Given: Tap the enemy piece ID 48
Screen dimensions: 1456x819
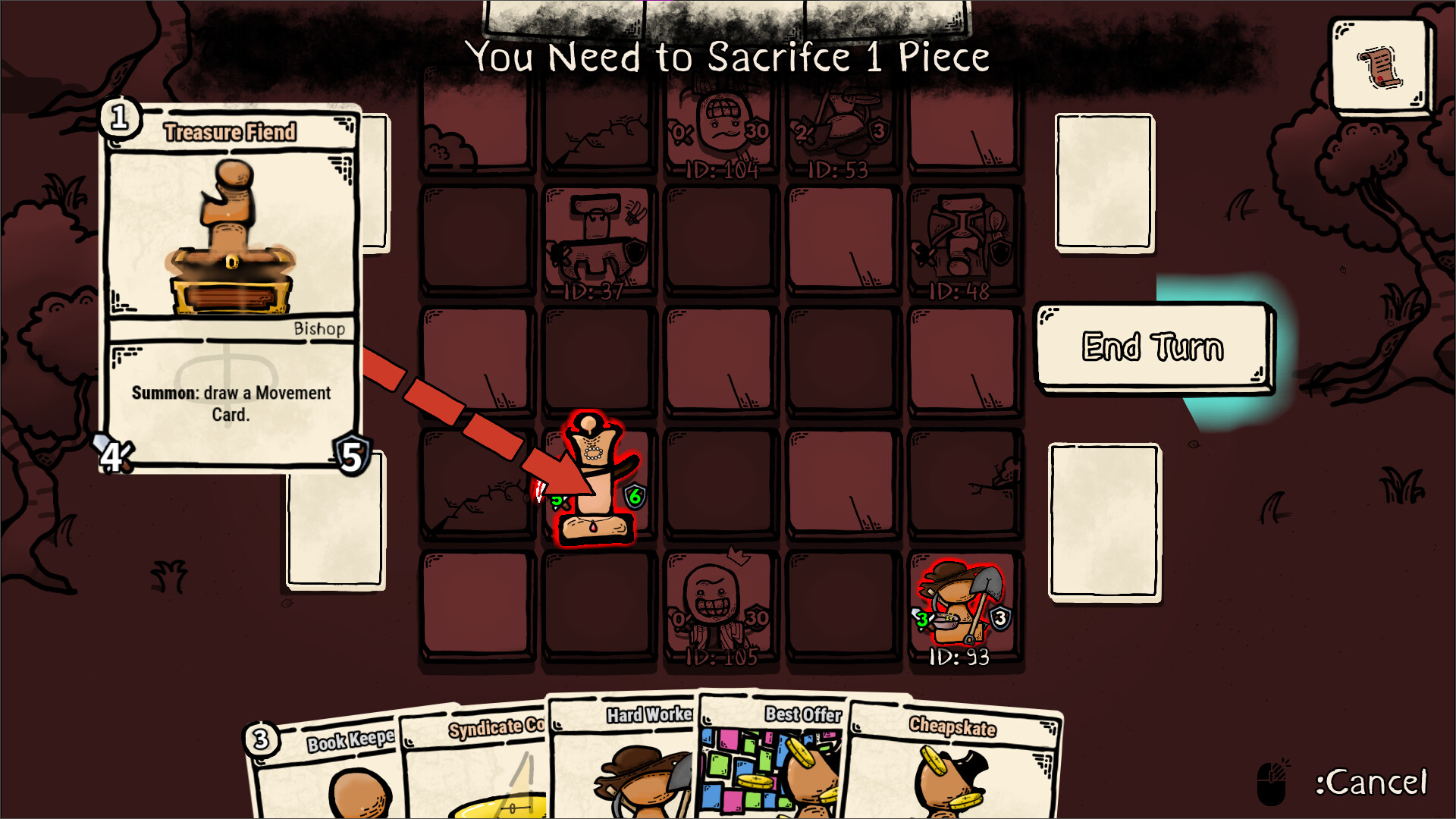Looking at the screenshot, I should 962,243.
